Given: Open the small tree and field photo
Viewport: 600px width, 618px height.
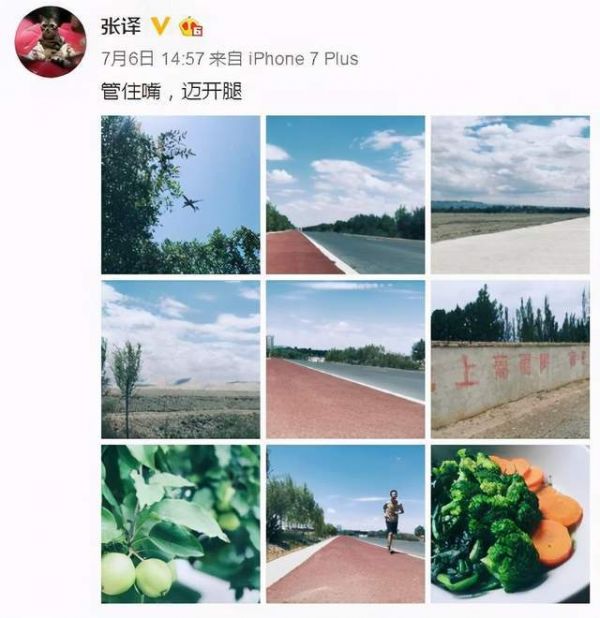Looking at the screenshot, I should coord(180,359).
